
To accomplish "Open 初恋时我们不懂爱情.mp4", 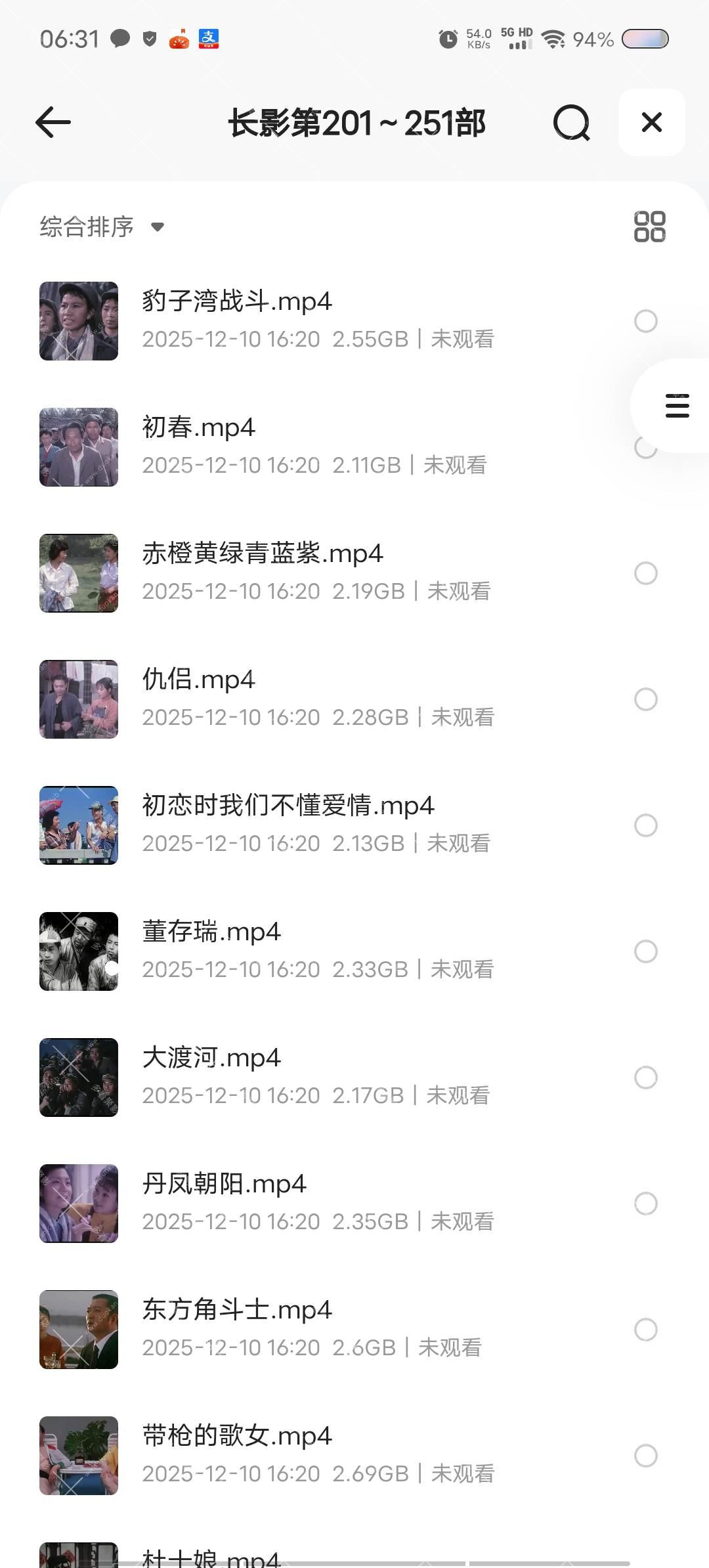I will click(288, 806).
